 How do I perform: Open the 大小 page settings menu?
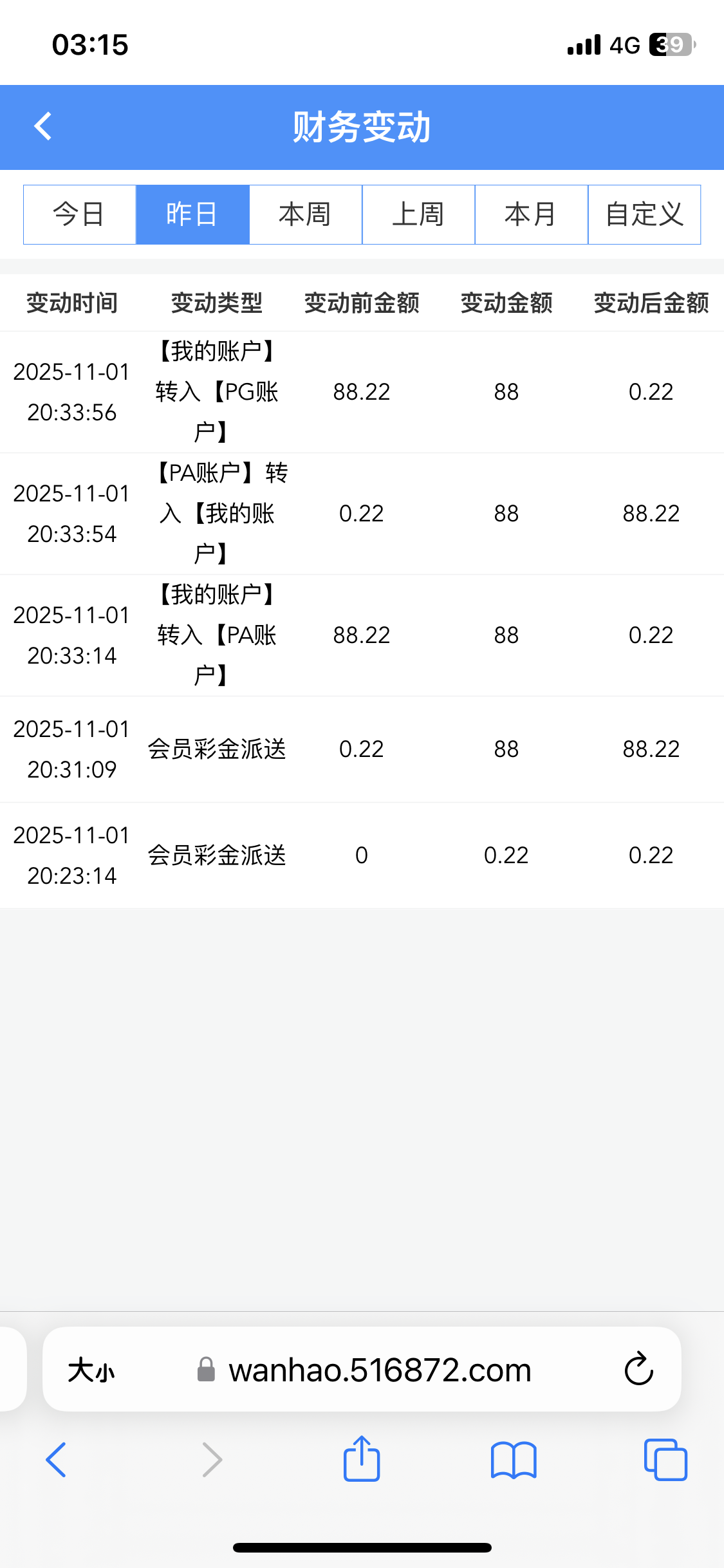click(x=91, y=1370)
